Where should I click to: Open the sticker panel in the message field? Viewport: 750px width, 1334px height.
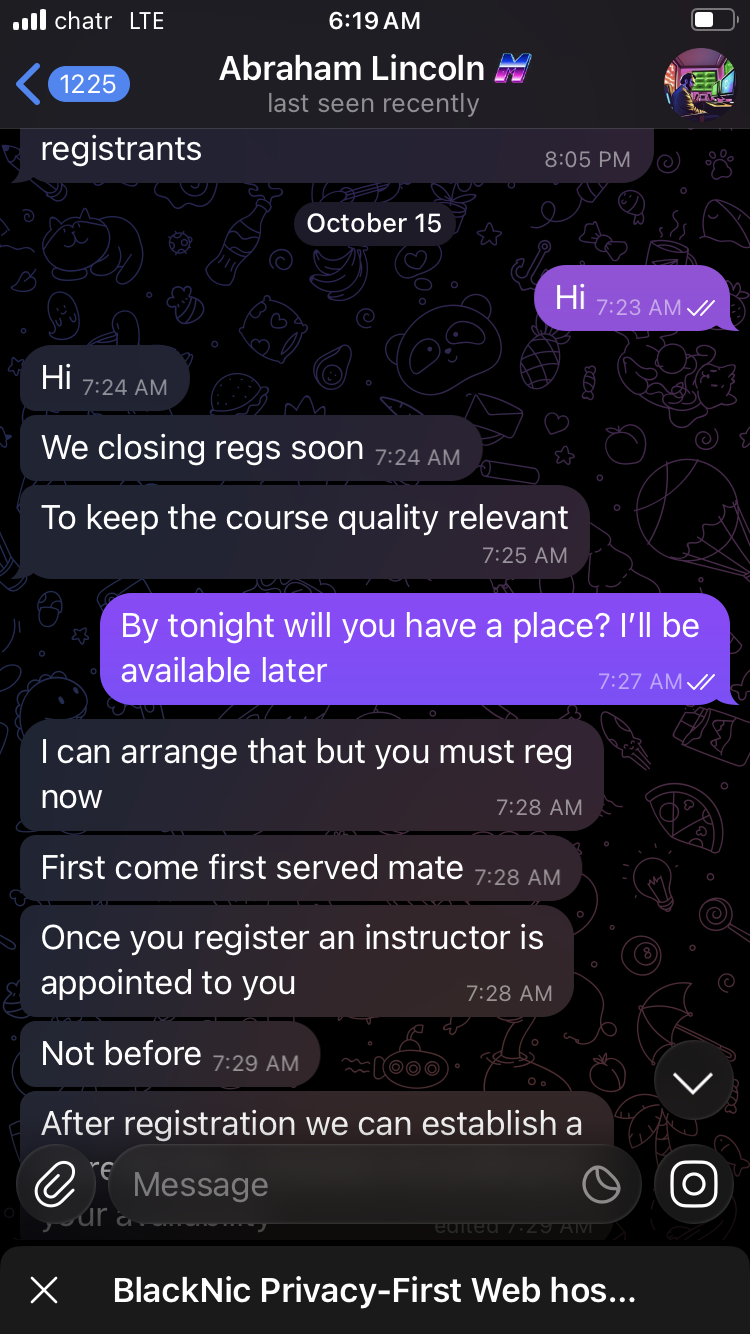click(x=601, y=1185)
